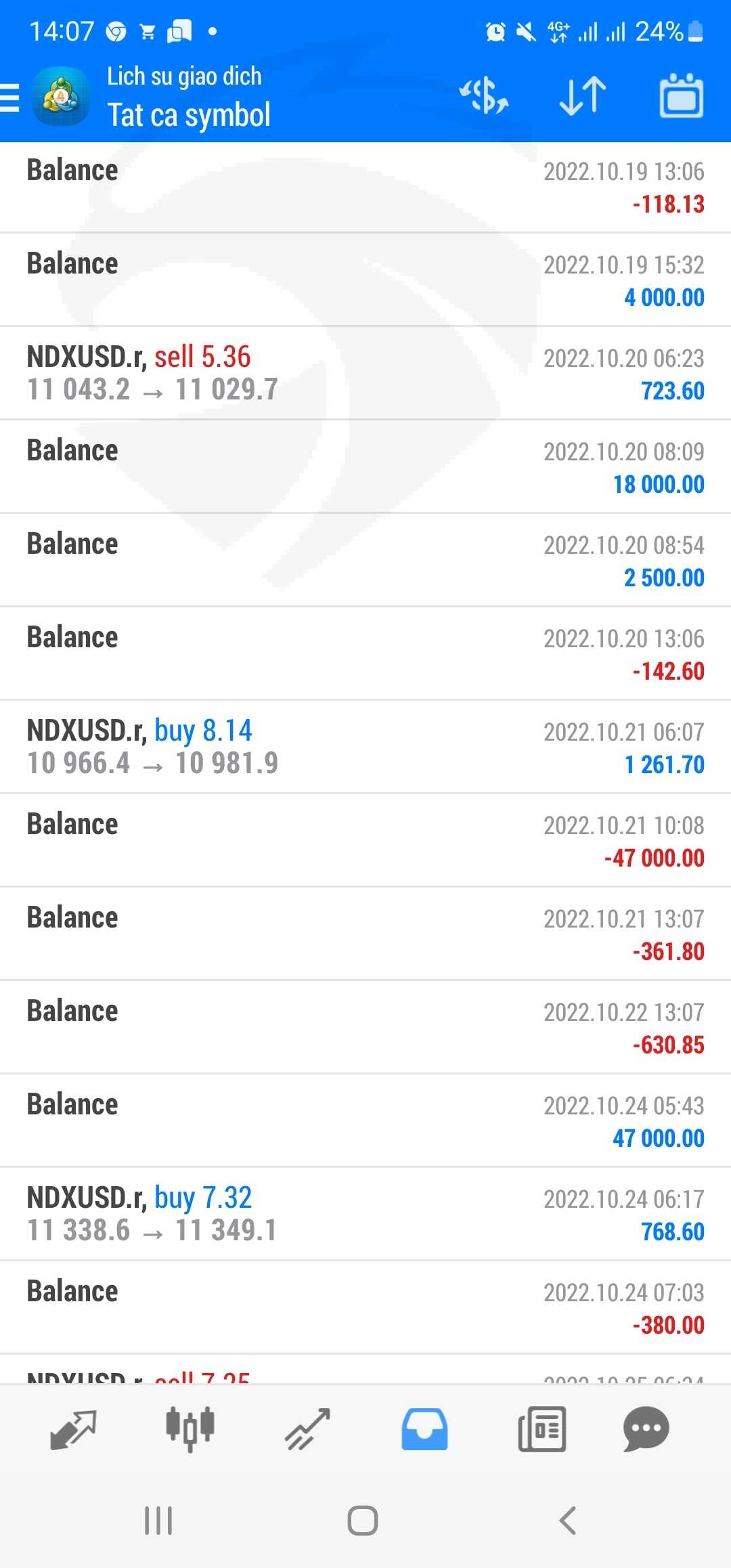Open the 18 000.00 balance entry

(x=365, y=466)
